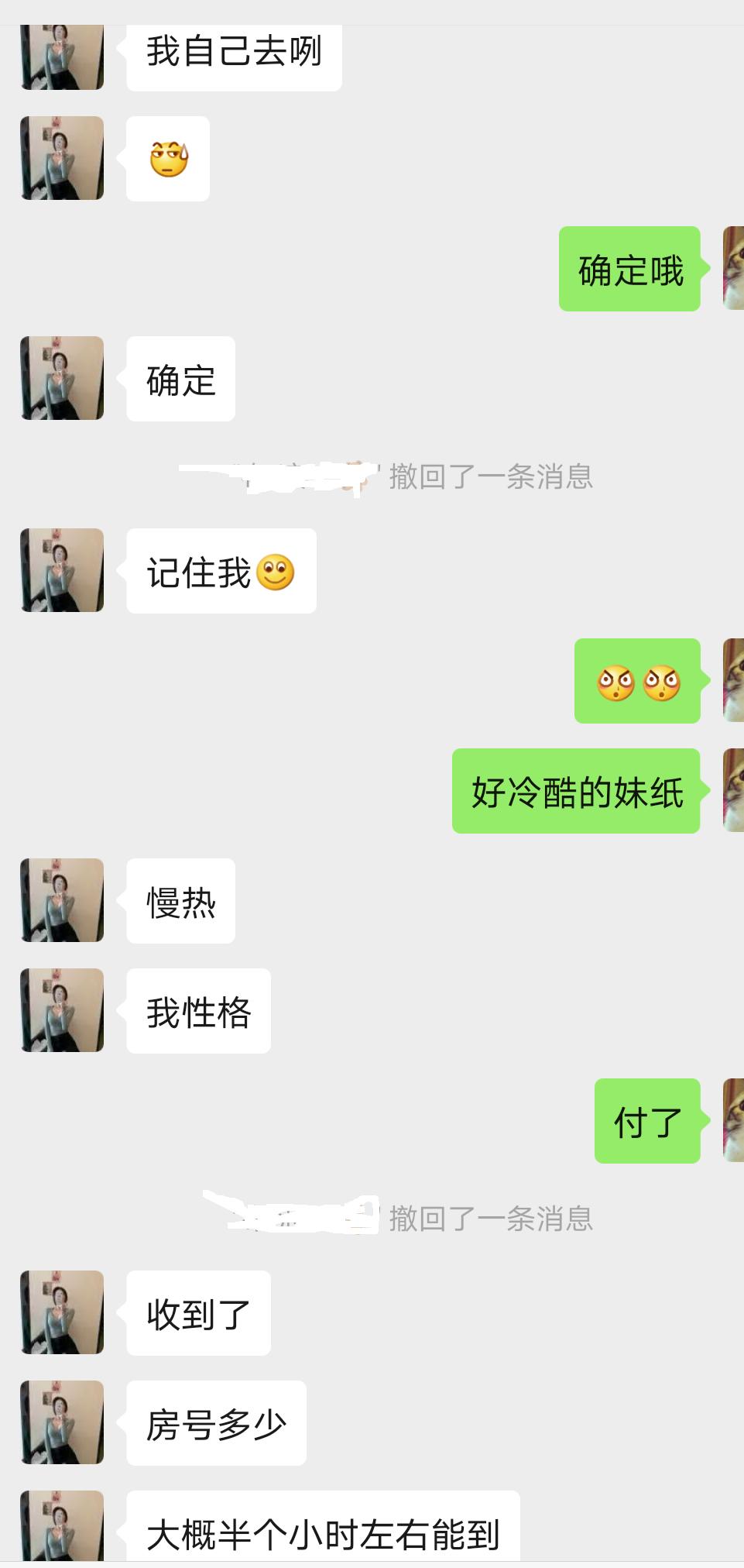Screen dimensions: 744x1568
Task: Click the '房号多少' message bubble
Action: click(x=216, y=1422)
